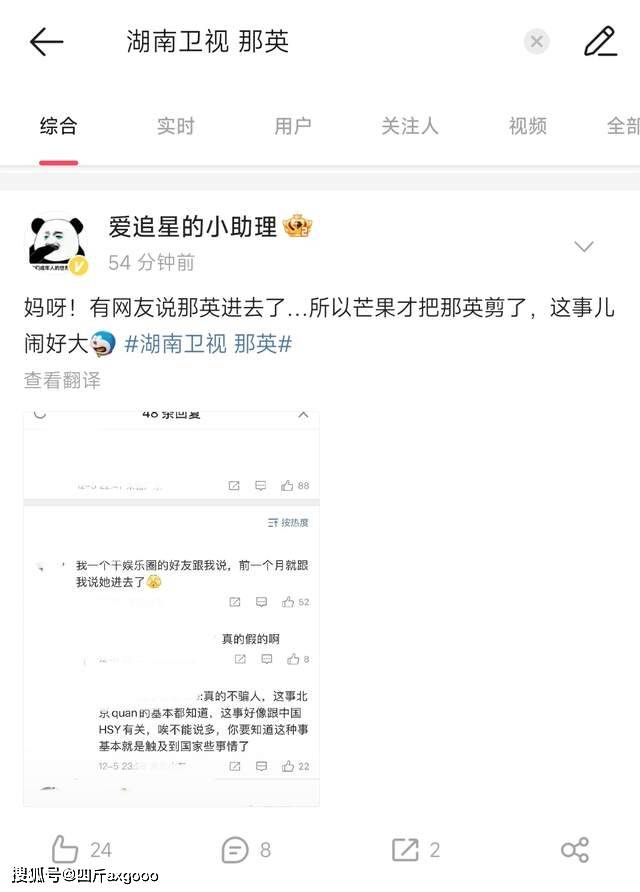Open the 8 comments on post
Screen dimensions: 640x892
pos(245,850)
